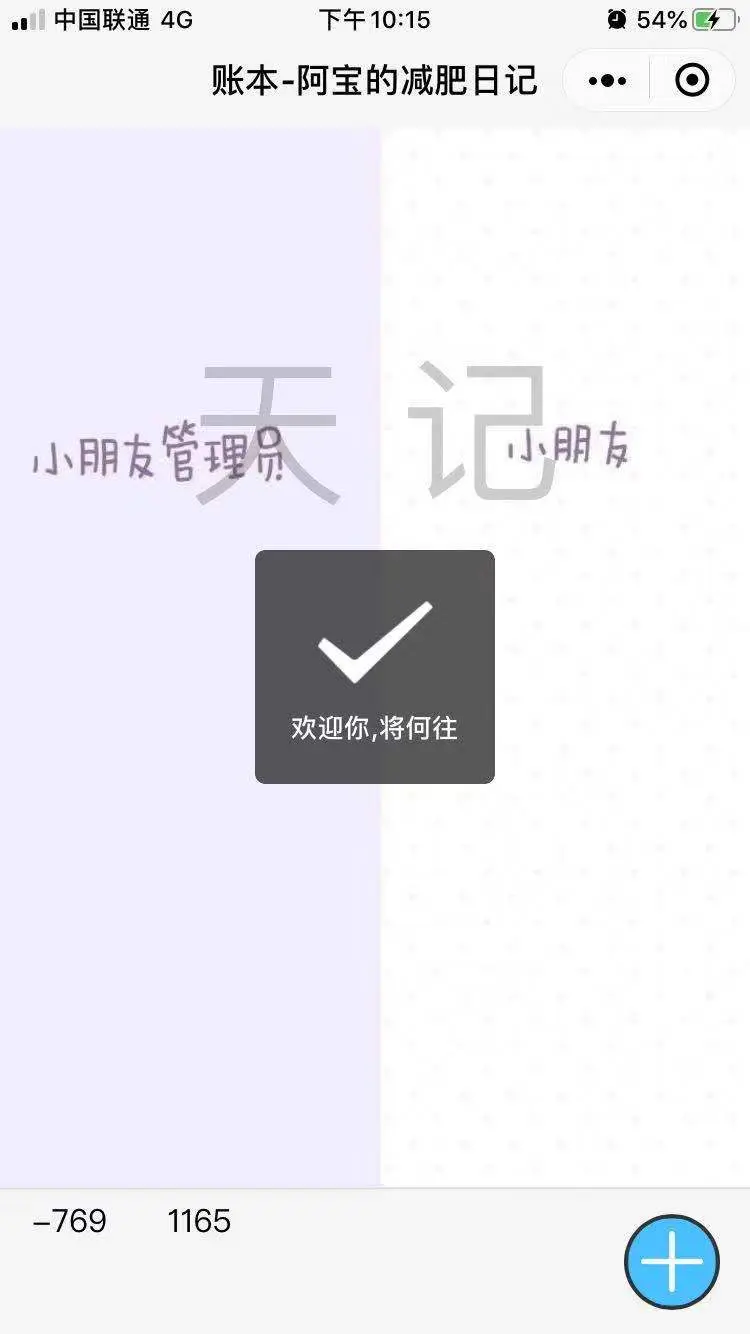Select the 小朋友 panel

click(568, 448)
